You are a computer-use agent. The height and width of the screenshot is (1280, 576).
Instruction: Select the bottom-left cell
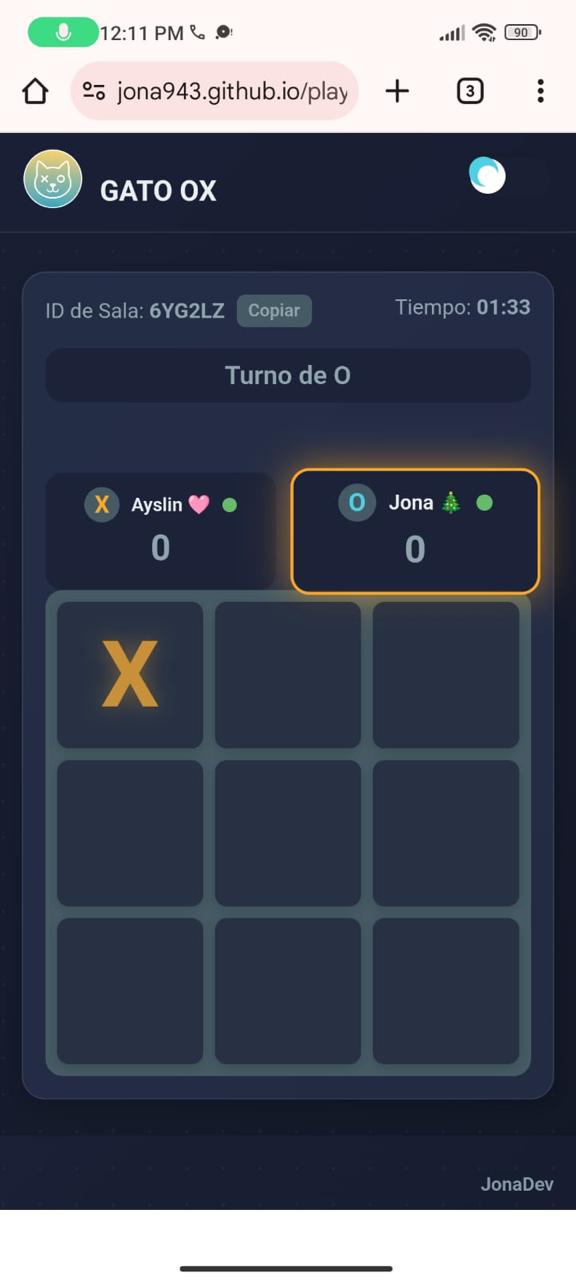coord(130,991)
